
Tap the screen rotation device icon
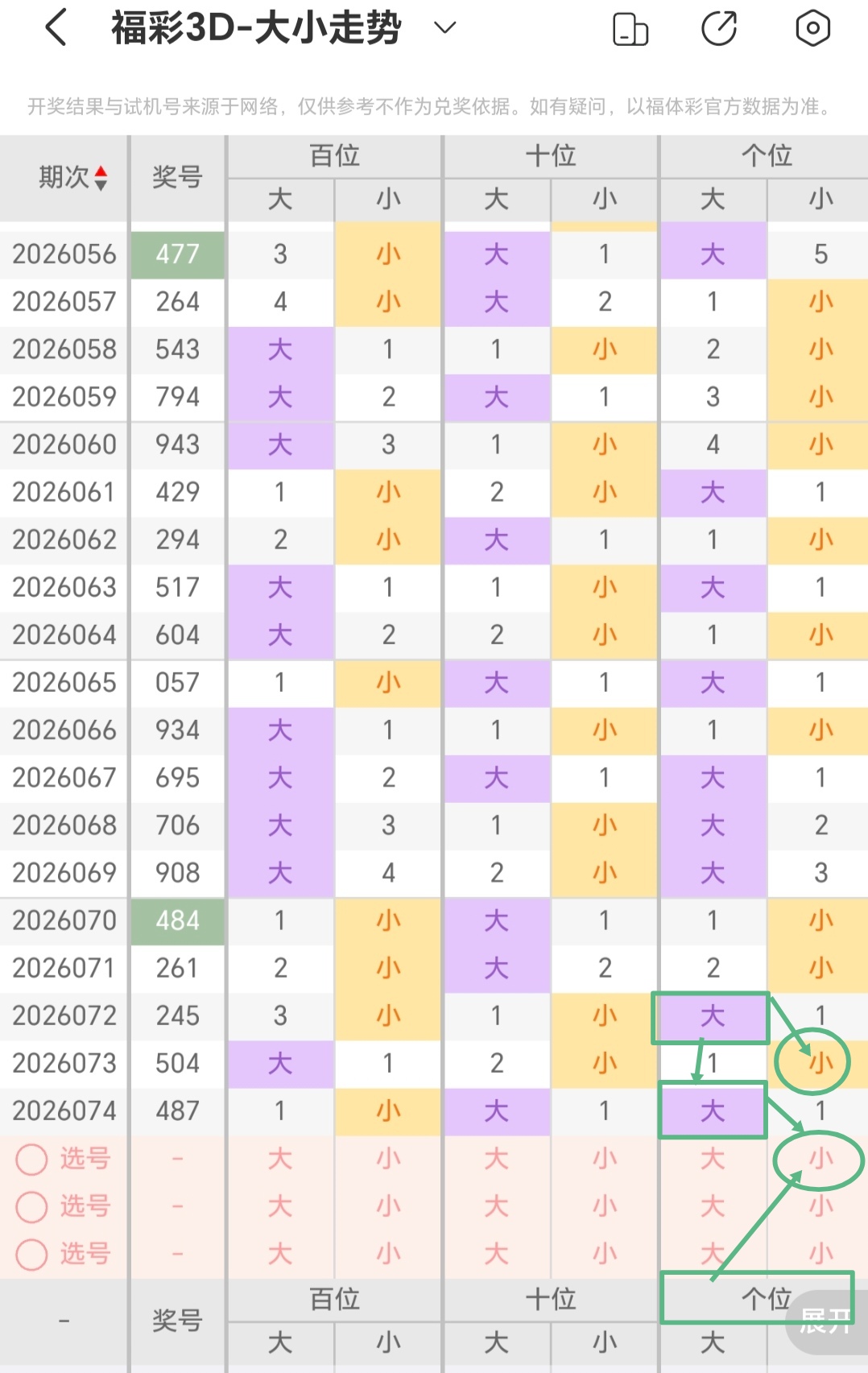point(630,30)
